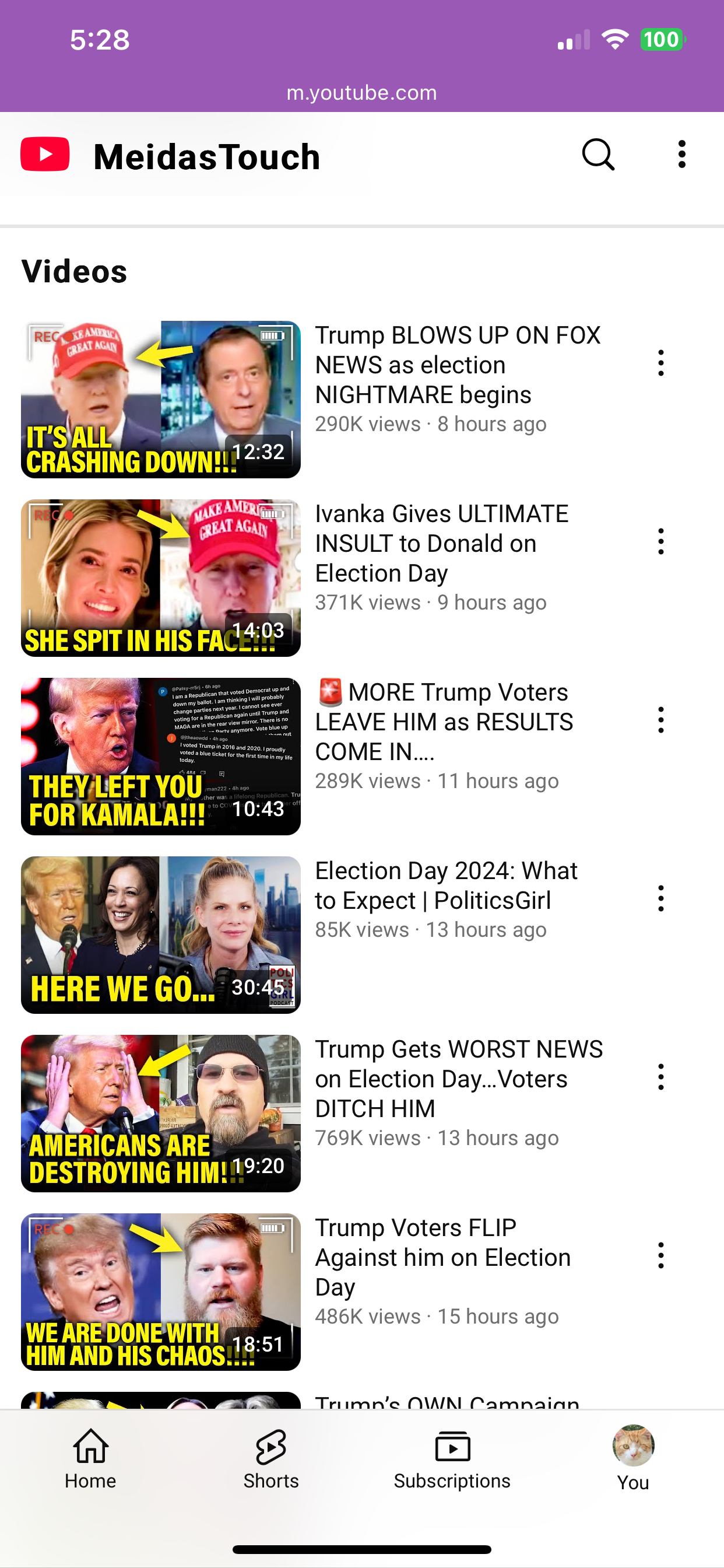Go to the Home tab
The image size is (724, 1568).
91,1459
